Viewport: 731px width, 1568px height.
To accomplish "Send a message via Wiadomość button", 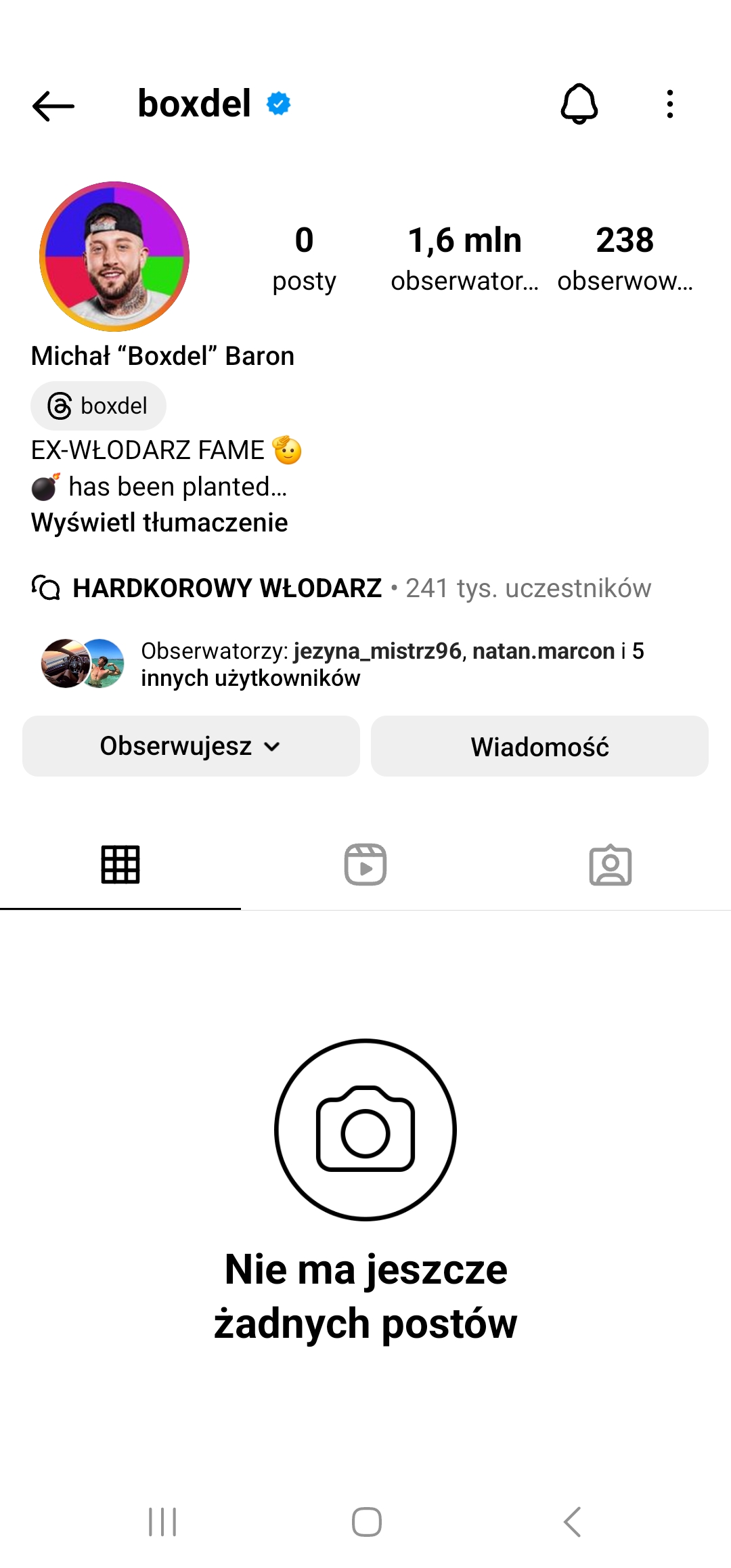I will click(x=539, y=746).
